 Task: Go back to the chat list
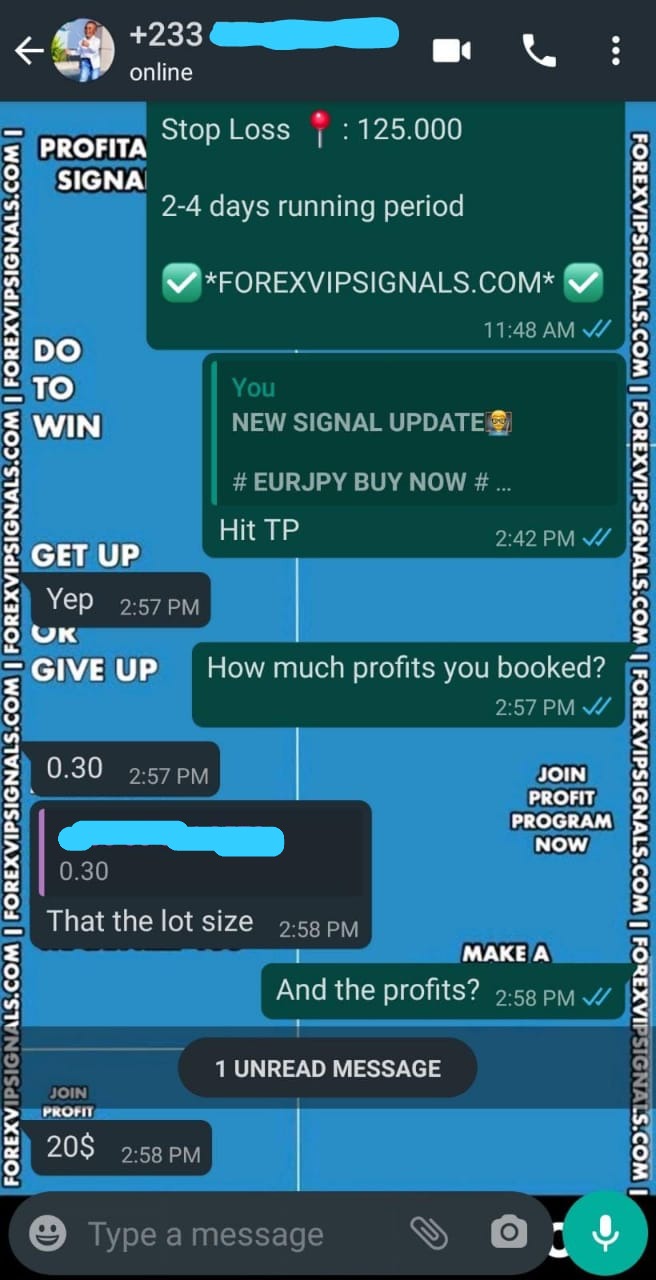click(x=28, y=51)
